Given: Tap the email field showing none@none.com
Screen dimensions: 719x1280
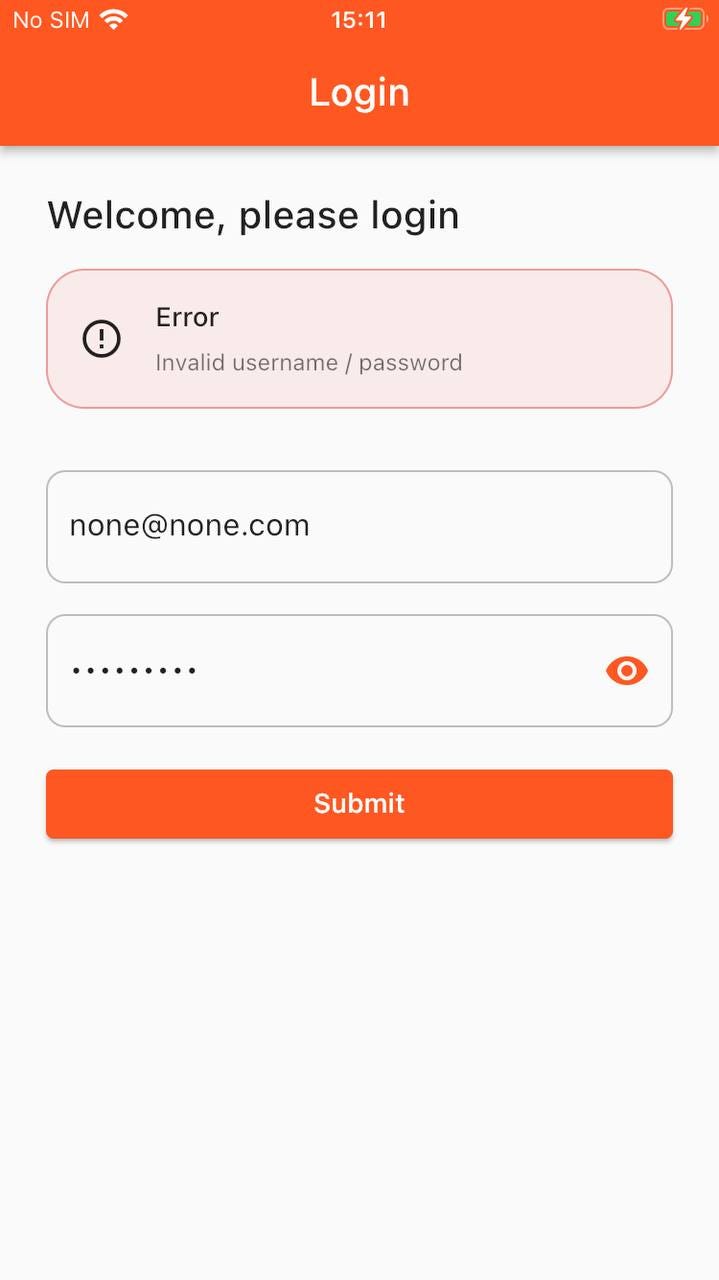Looking at the screenshot, I should click(x=359, y=526).
